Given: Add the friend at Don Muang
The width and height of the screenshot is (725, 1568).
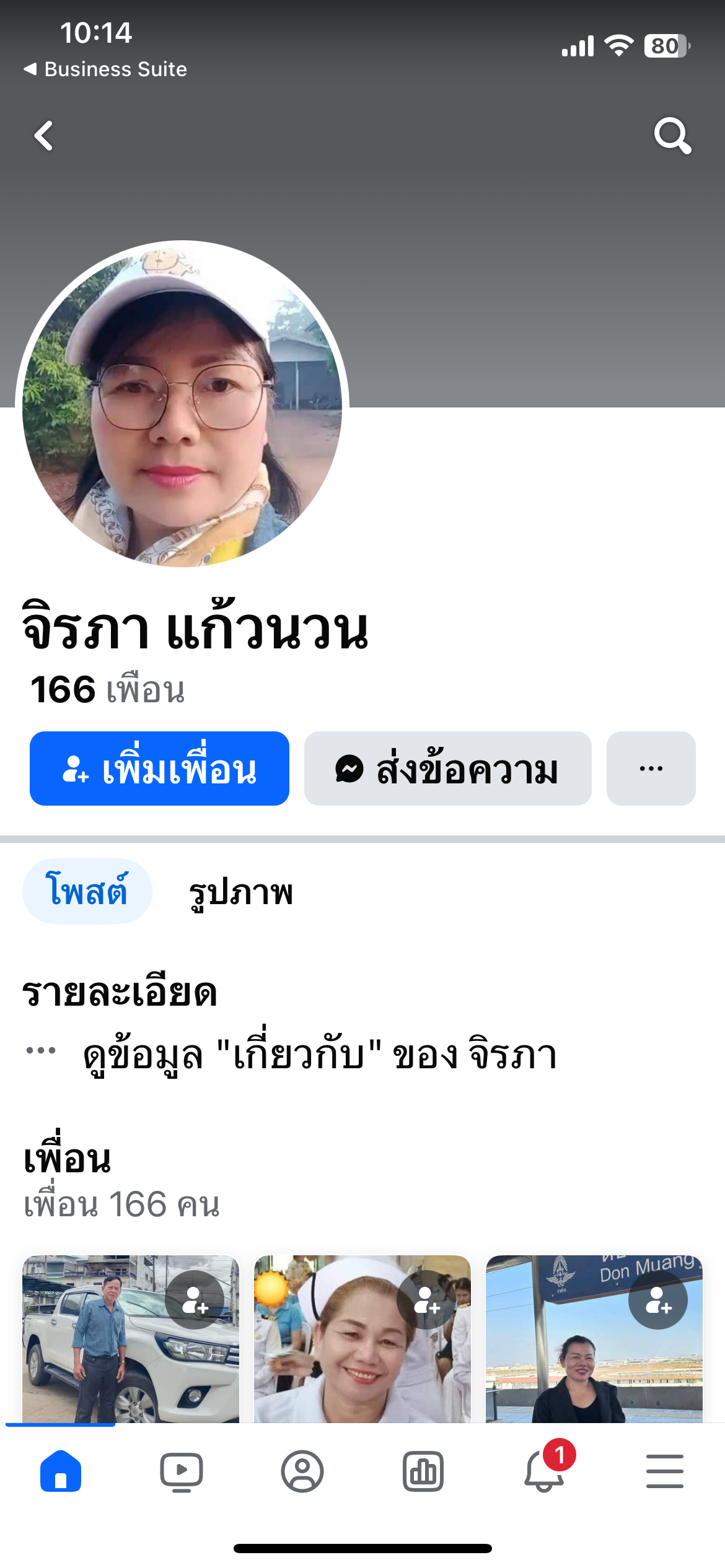Looking at the screenshot, I should [658, 1300].
